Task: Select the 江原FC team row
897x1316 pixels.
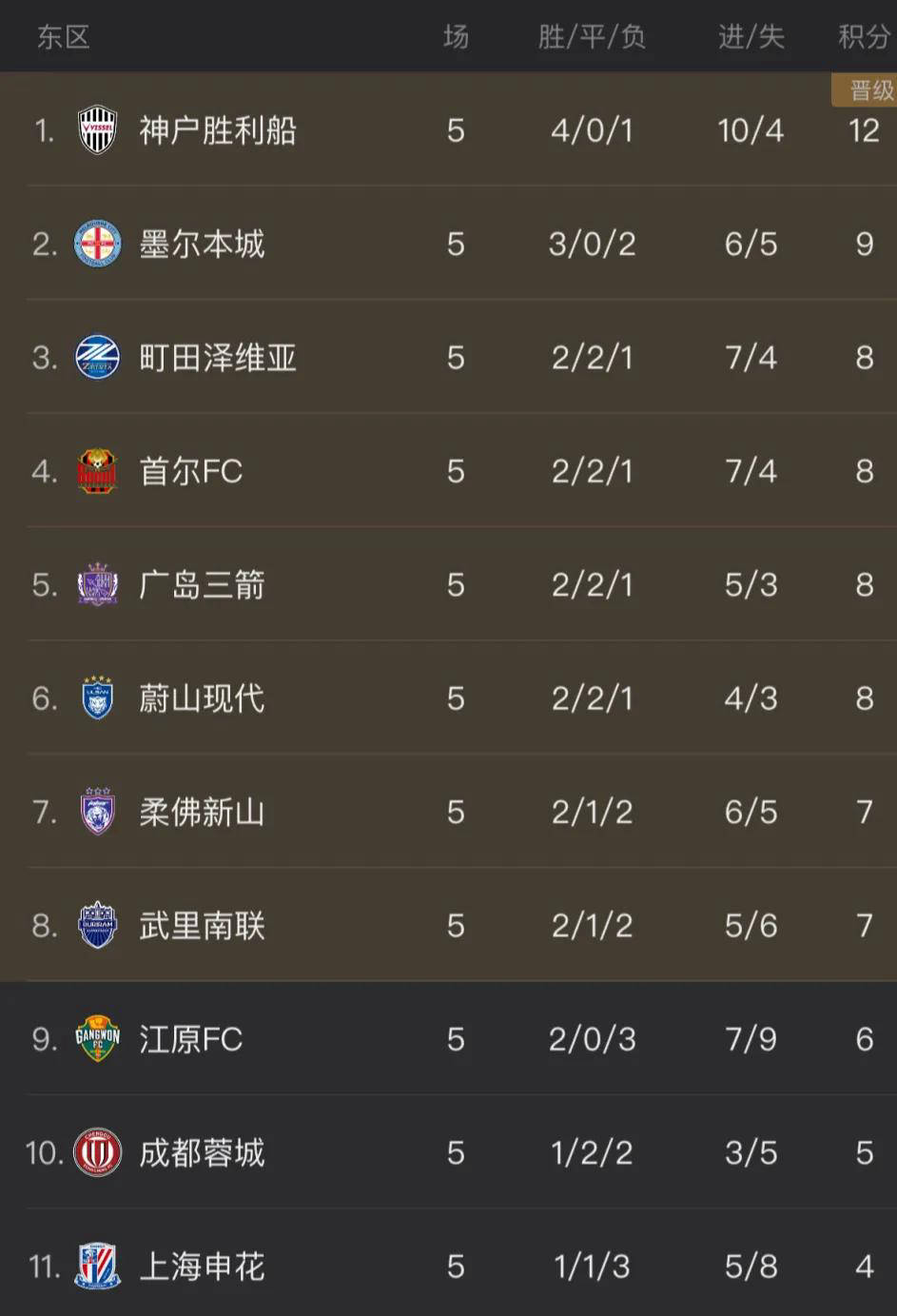Action: coord(191,1039)
